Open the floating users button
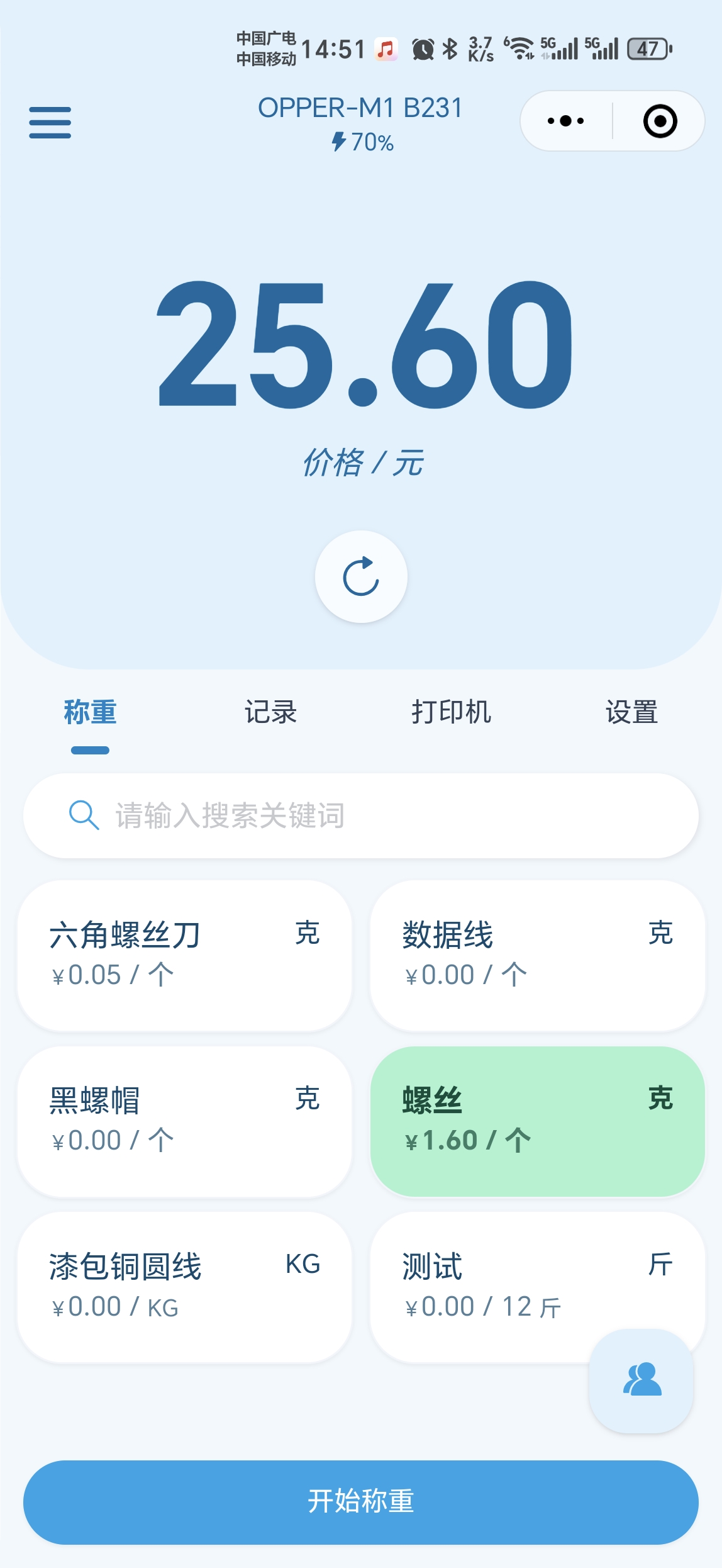 pos(641,1380)
